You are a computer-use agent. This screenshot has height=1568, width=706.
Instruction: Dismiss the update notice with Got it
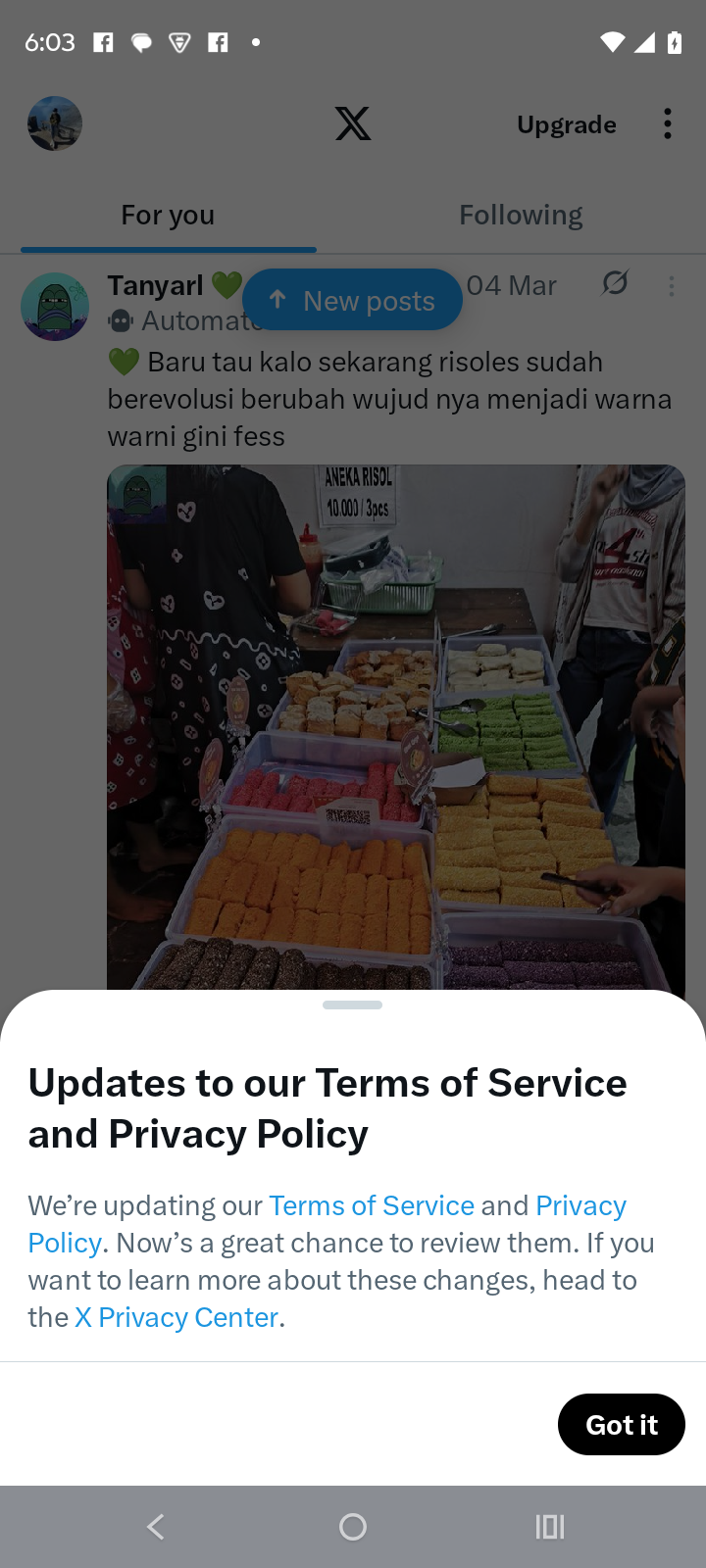coord(621,1424)
